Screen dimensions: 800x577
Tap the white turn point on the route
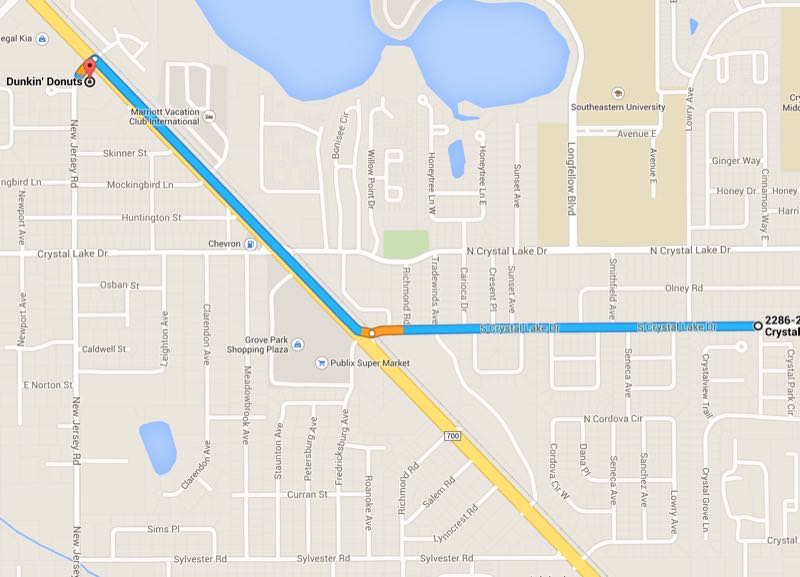point(370,333)
